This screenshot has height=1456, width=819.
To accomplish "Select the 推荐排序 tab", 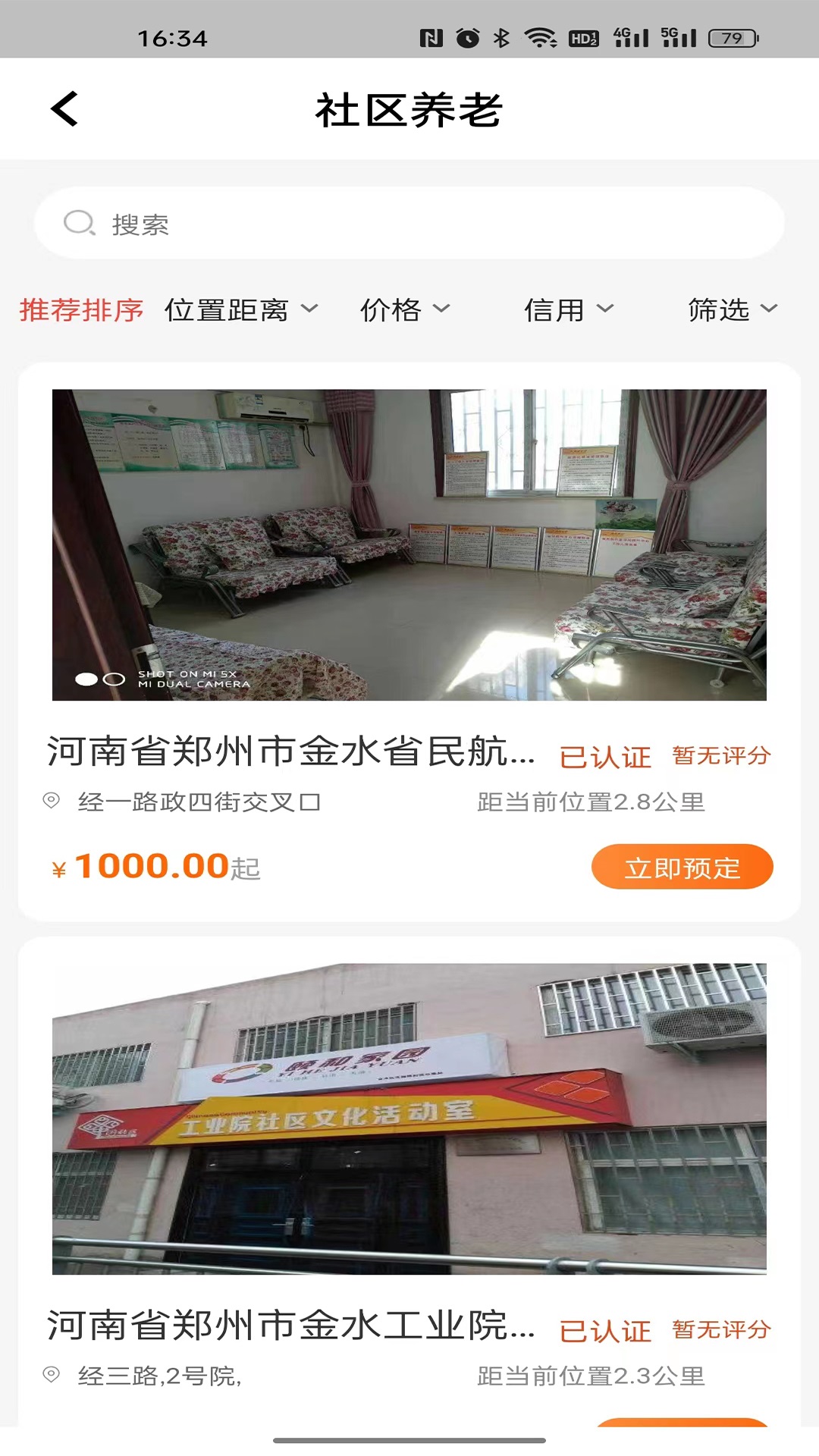I will coord(80,309).
